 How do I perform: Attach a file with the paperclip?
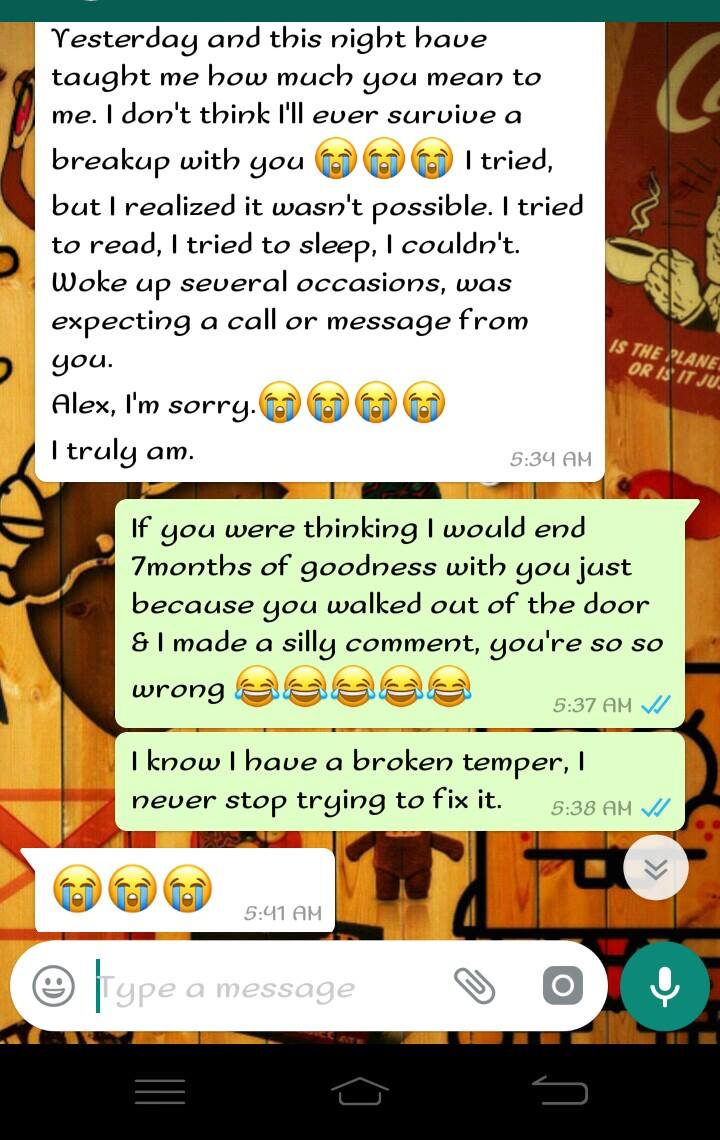(474, 987)
